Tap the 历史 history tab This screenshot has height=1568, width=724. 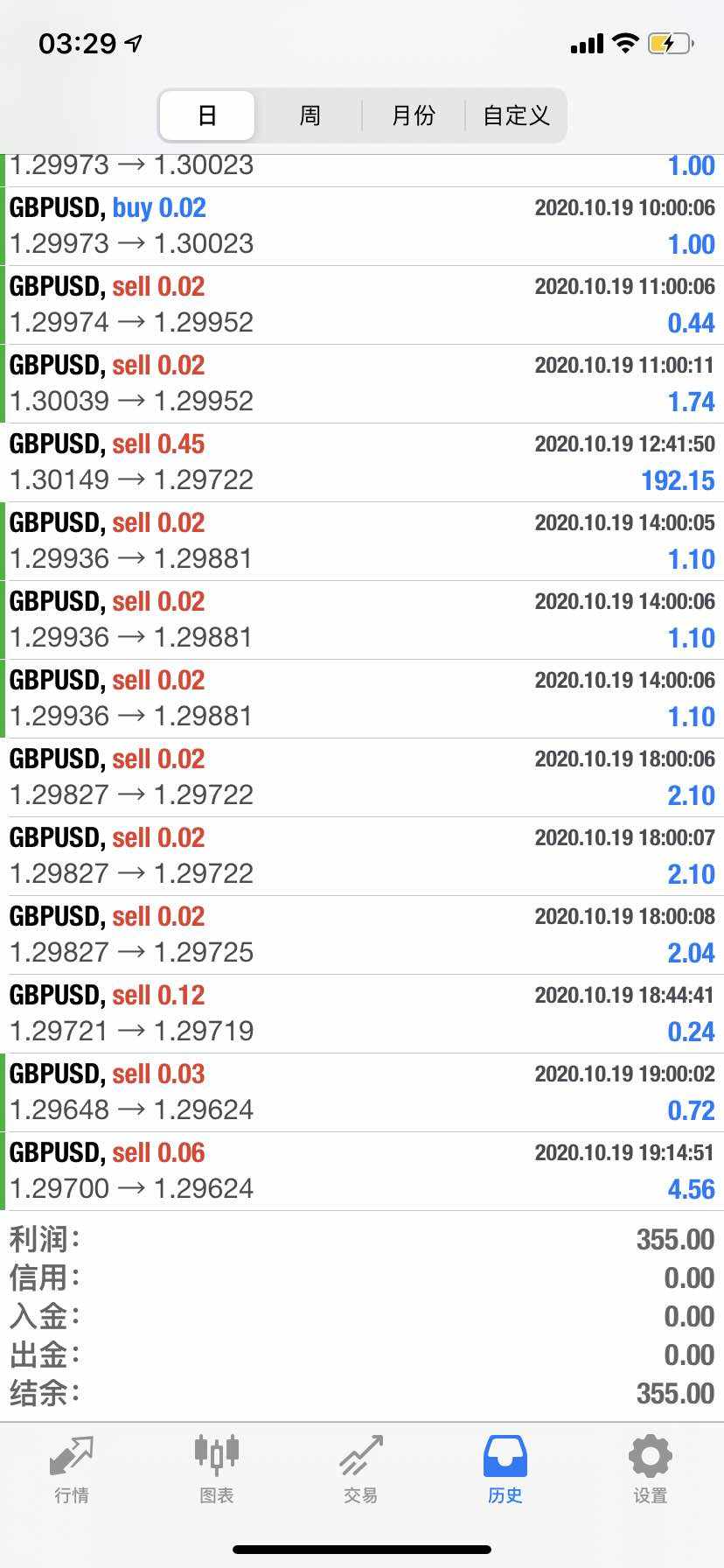click(x=505, y=1470)
